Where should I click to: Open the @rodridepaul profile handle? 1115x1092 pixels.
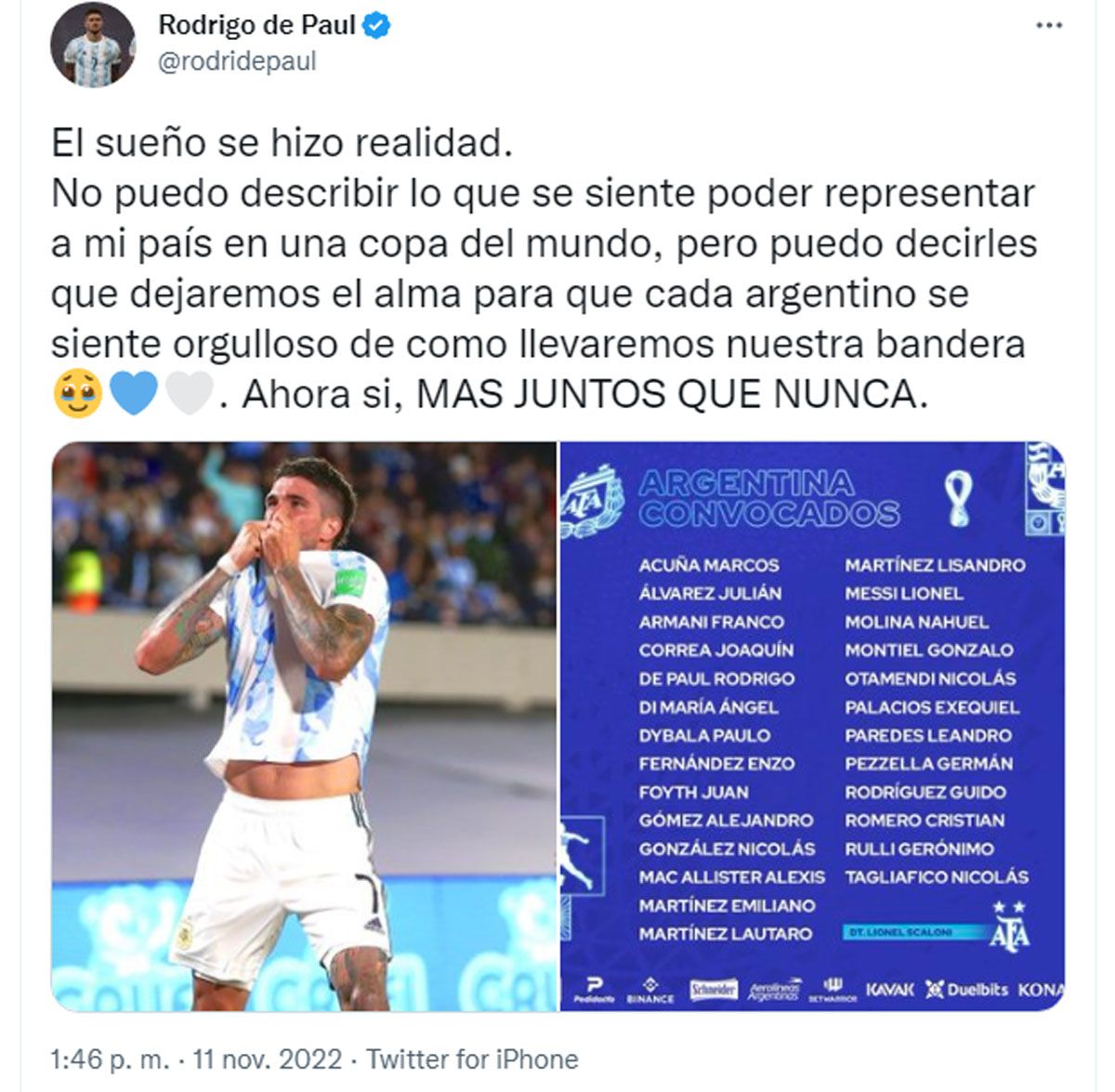tap(238, 61)
